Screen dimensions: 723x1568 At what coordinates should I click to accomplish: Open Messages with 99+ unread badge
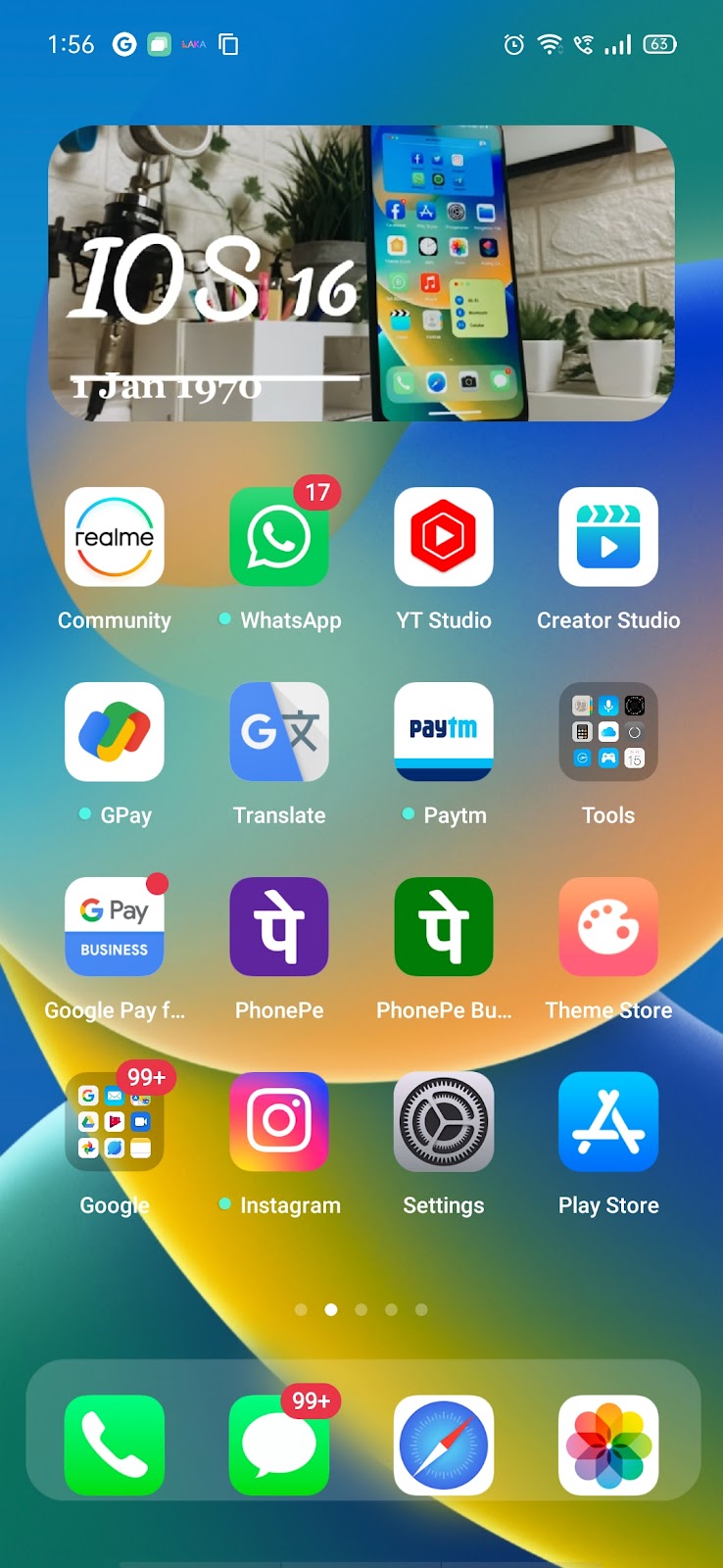click(279, 1445)
